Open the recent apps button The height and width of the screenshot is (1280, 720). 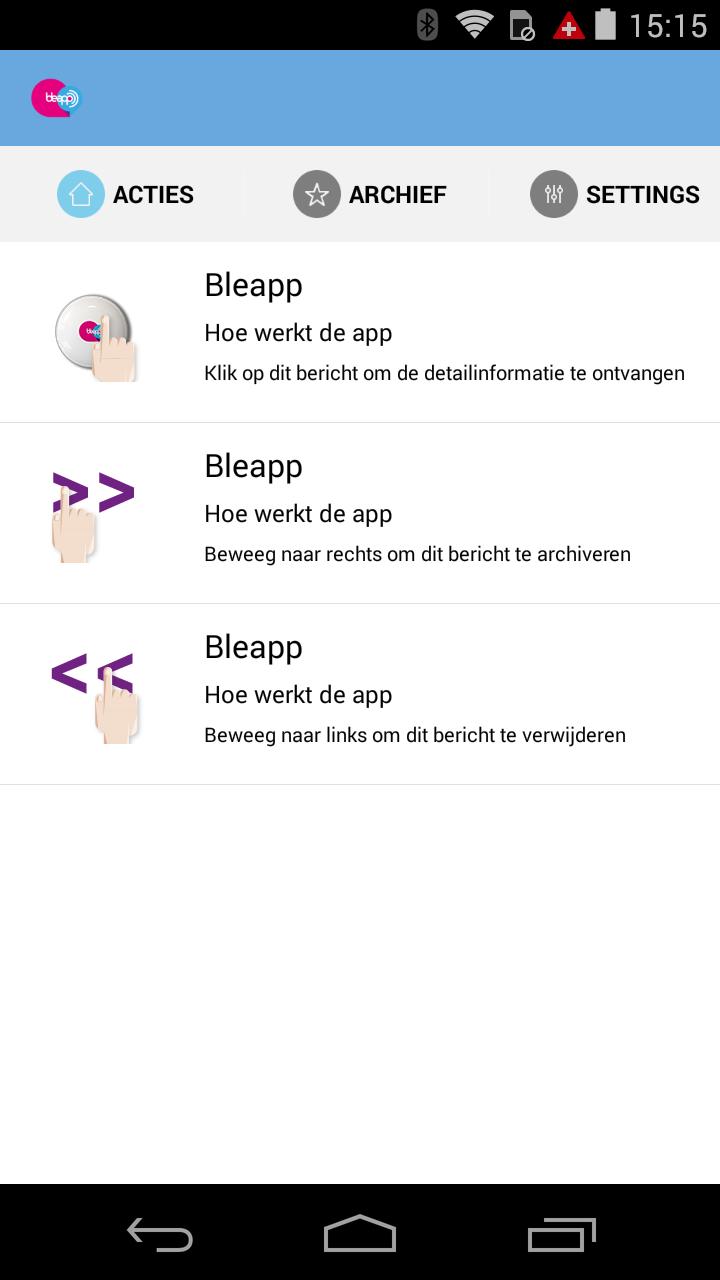pyautogui.click(x=560, y=1235)
